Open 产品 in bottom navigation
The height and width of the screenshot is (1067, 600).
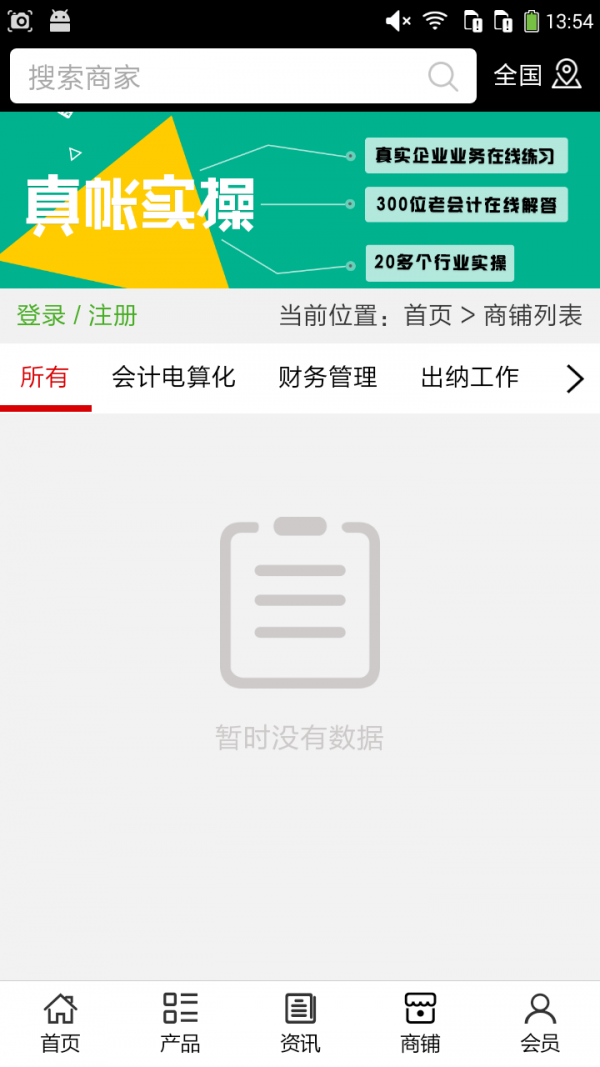pyautogui.click(x=180, y=1022)
